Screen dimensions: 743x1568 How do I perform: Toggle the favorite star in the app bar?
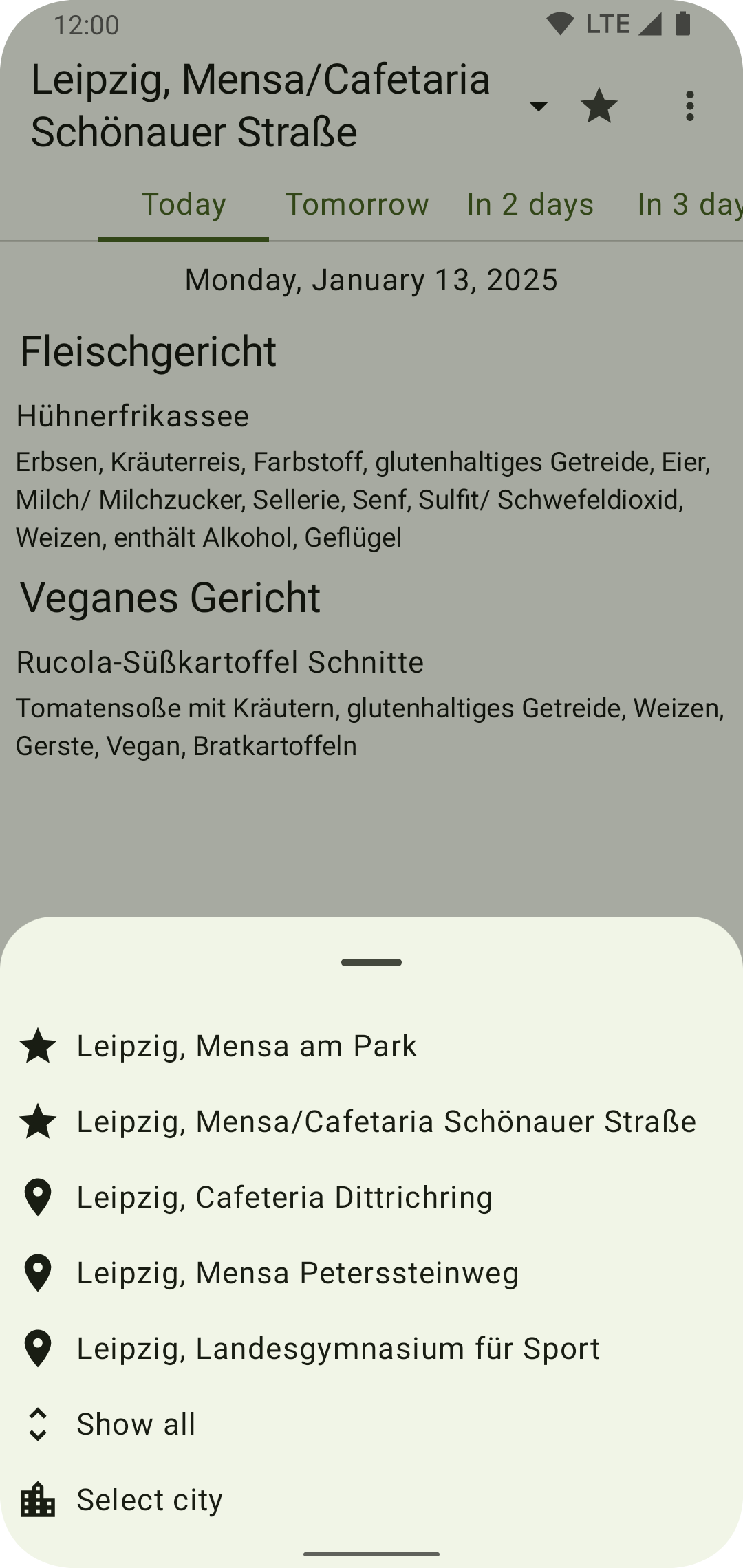tap(599, 106)
